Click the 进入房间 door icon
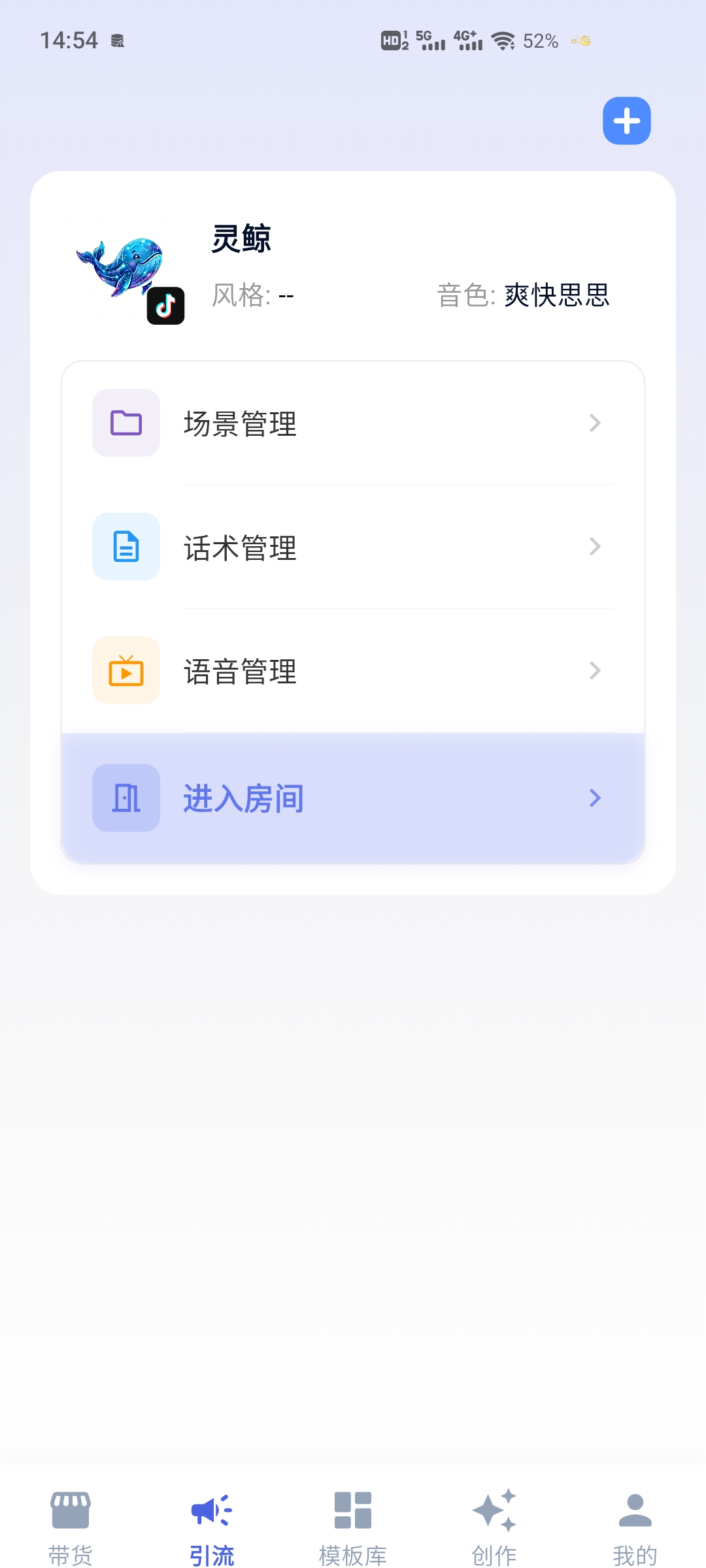This screenshot has height=1568, width=706. tap(126, 798)
